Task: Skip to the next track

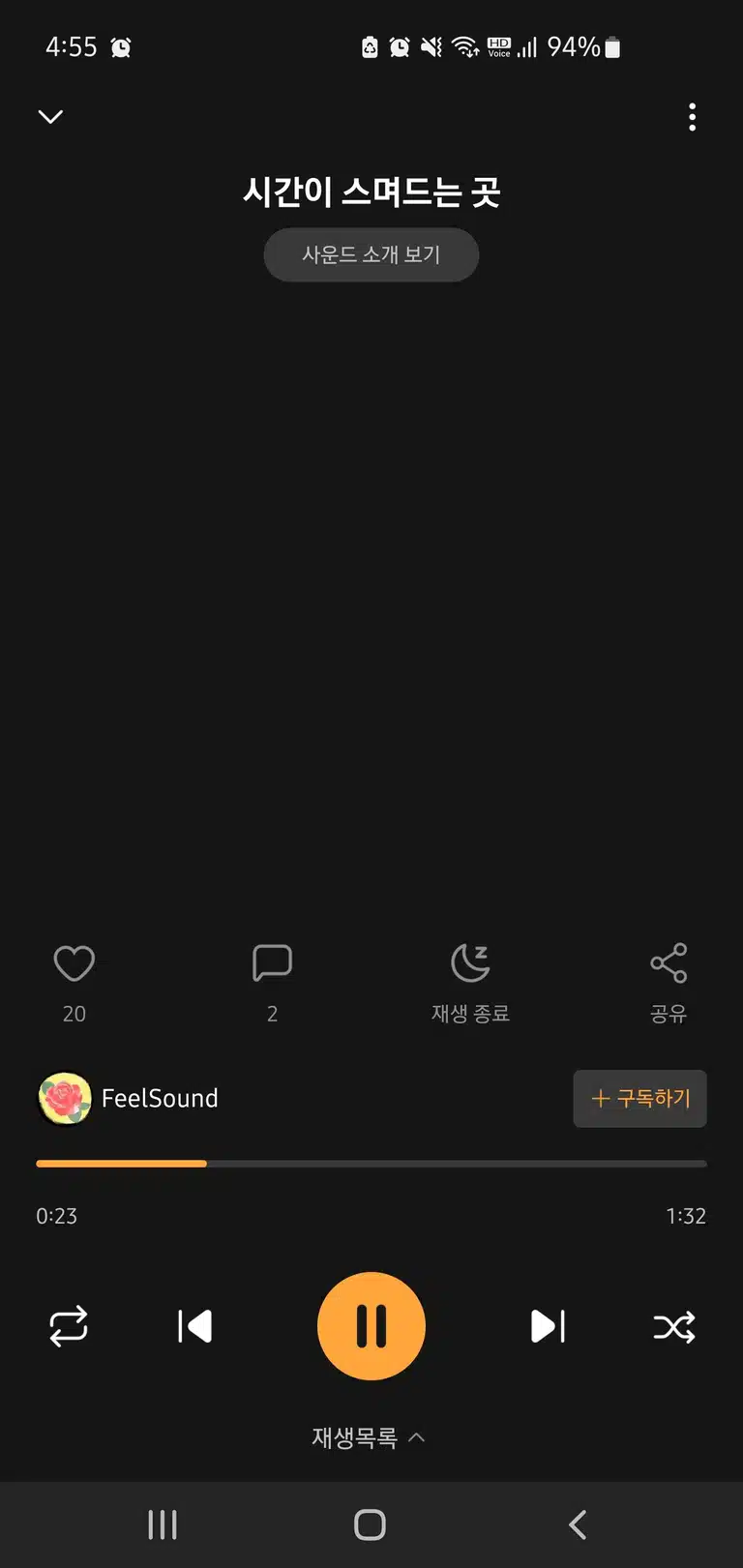Action: tap(548, 1326)
